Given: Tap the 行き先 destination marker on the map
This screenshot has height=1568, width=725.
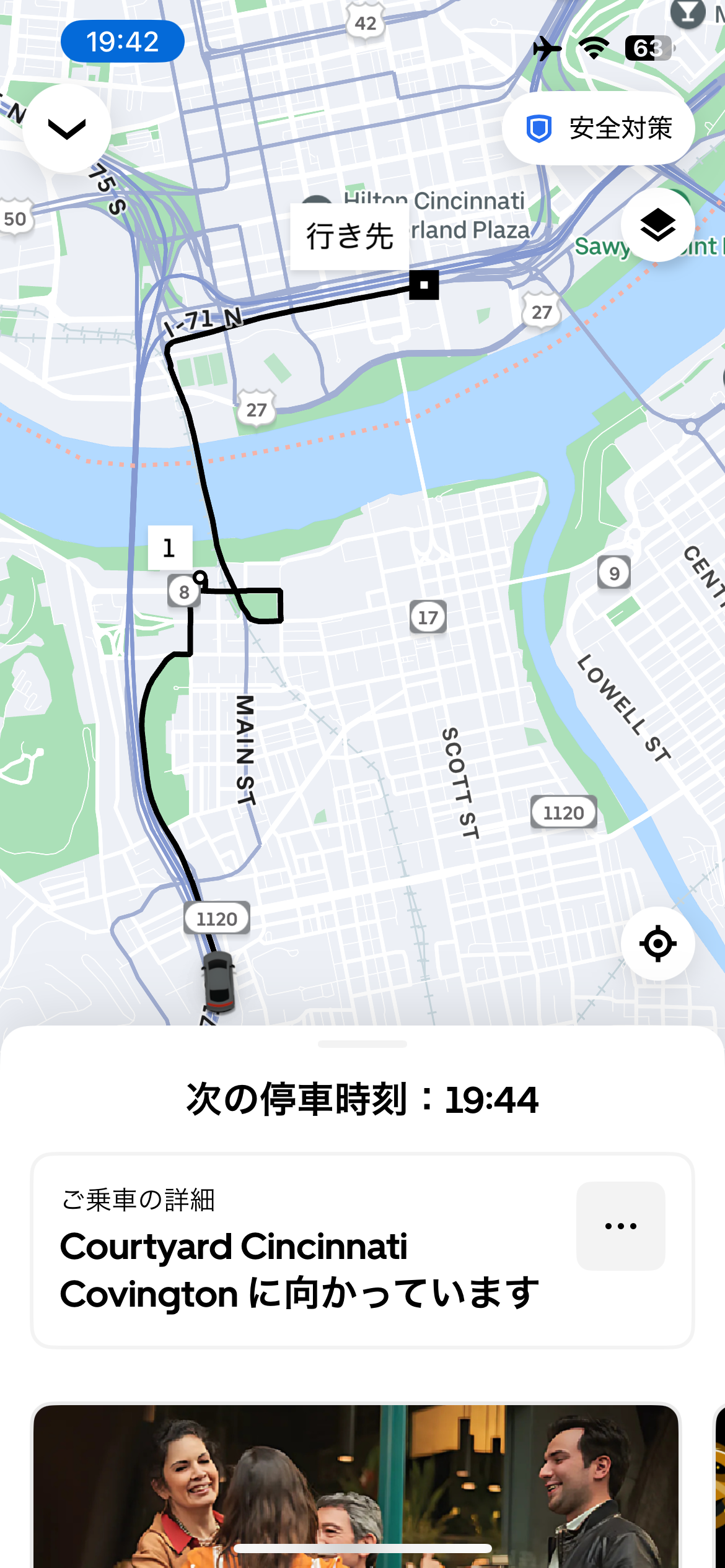Looking at the screenshot, I should (424, 285).
